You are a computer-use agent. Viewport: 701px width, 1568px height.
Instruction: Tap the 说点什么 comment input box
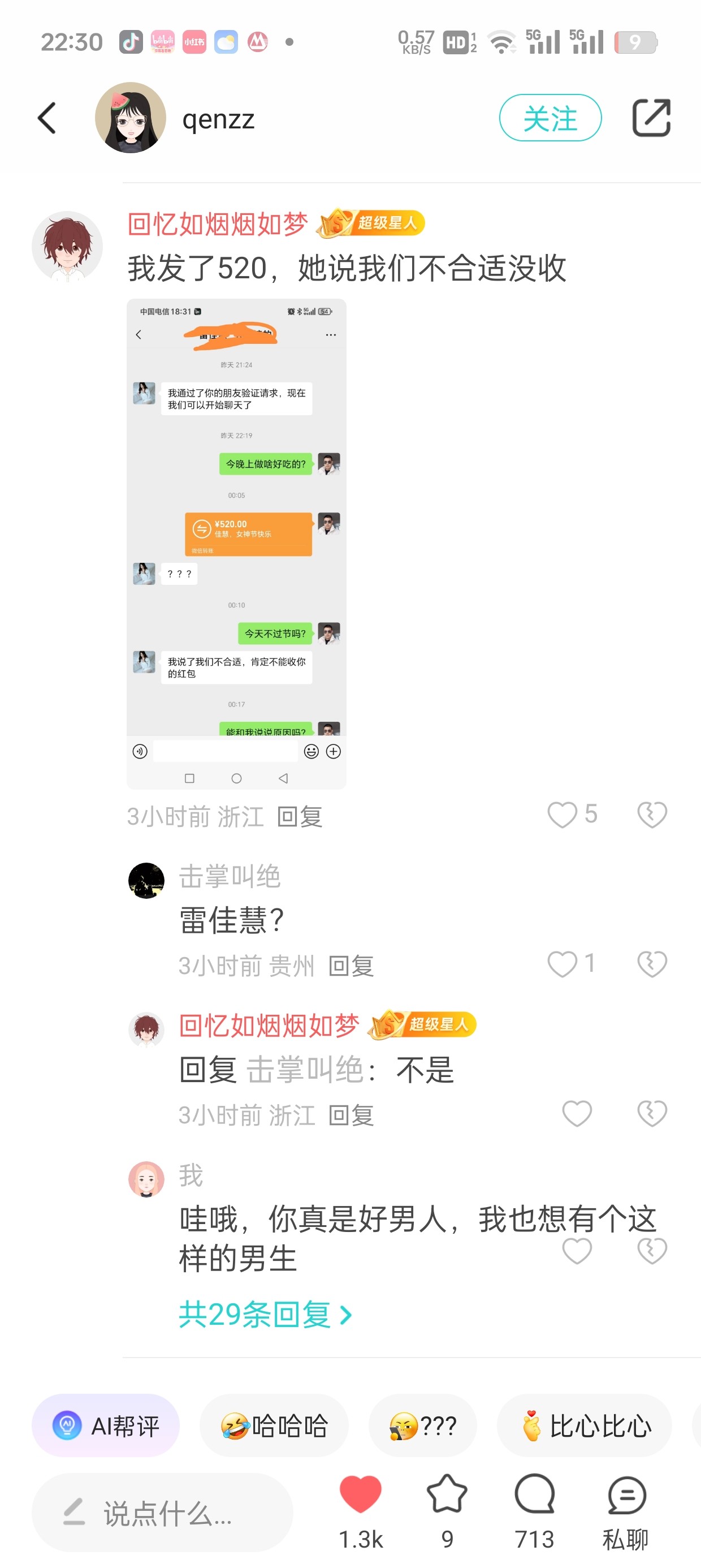162,1513
